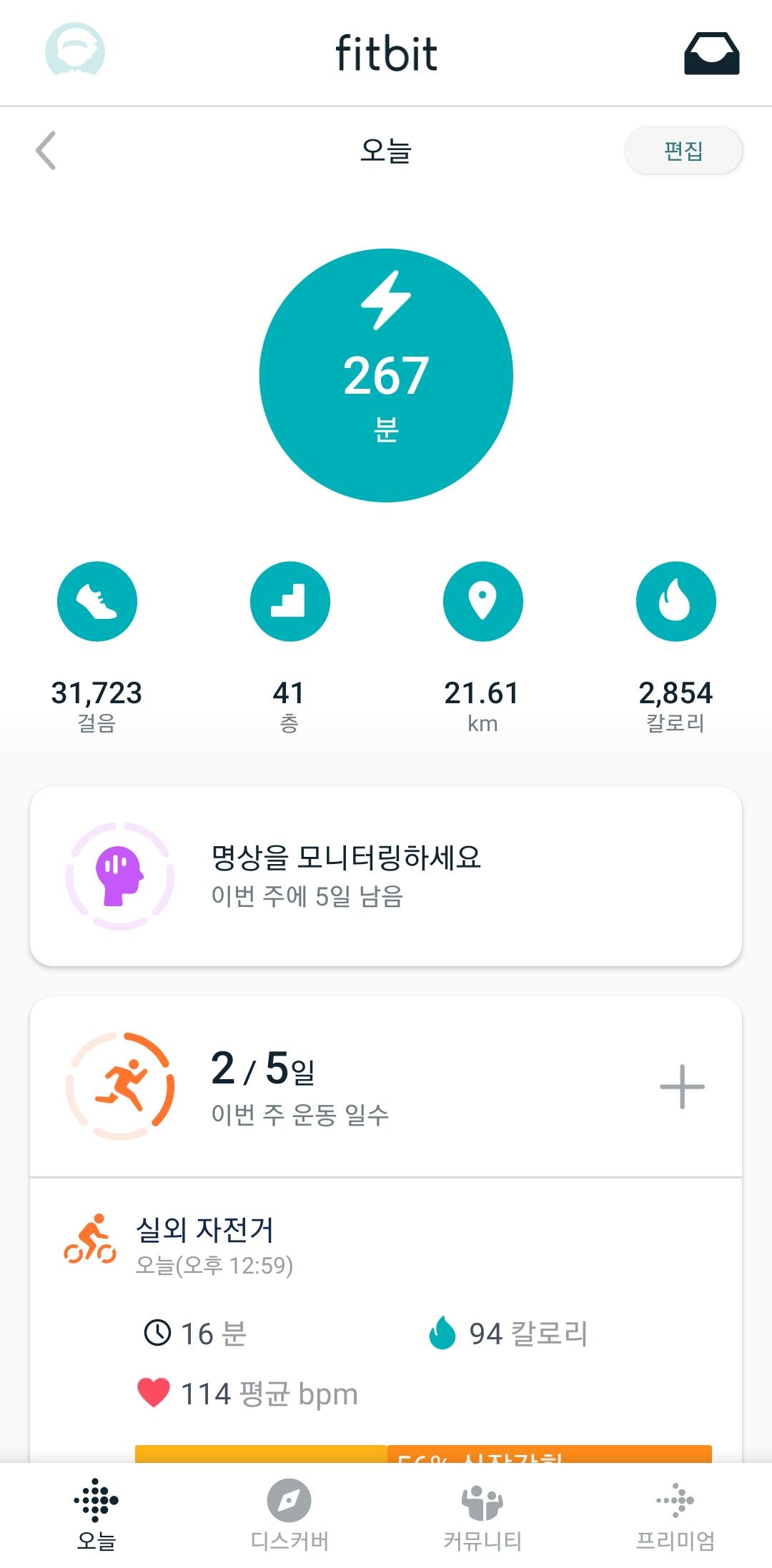Open the 명상을 모니터링하세요 mindfulness card
Screen dimensions: 772x1568
(x=386, y=876)
